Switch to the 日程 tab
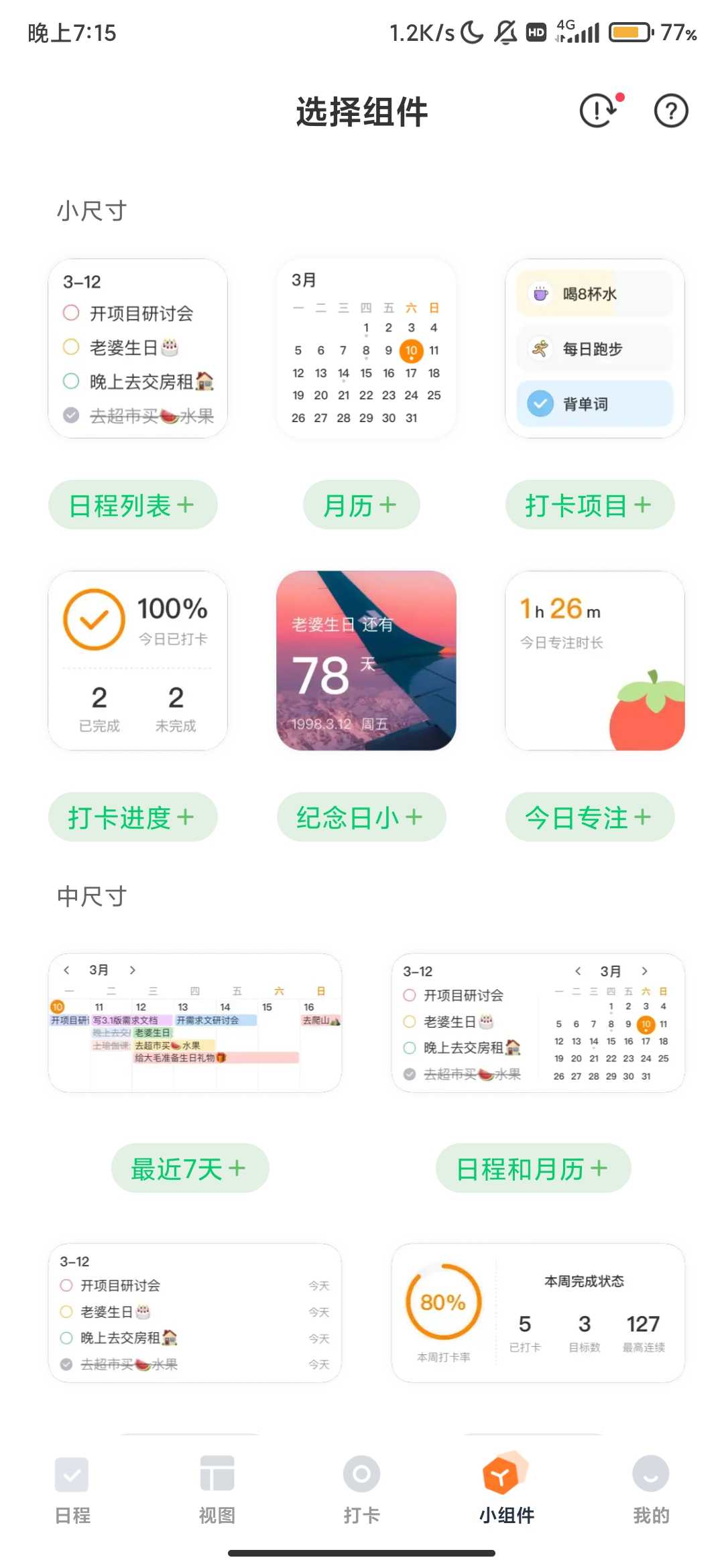 pos(72,1489)
